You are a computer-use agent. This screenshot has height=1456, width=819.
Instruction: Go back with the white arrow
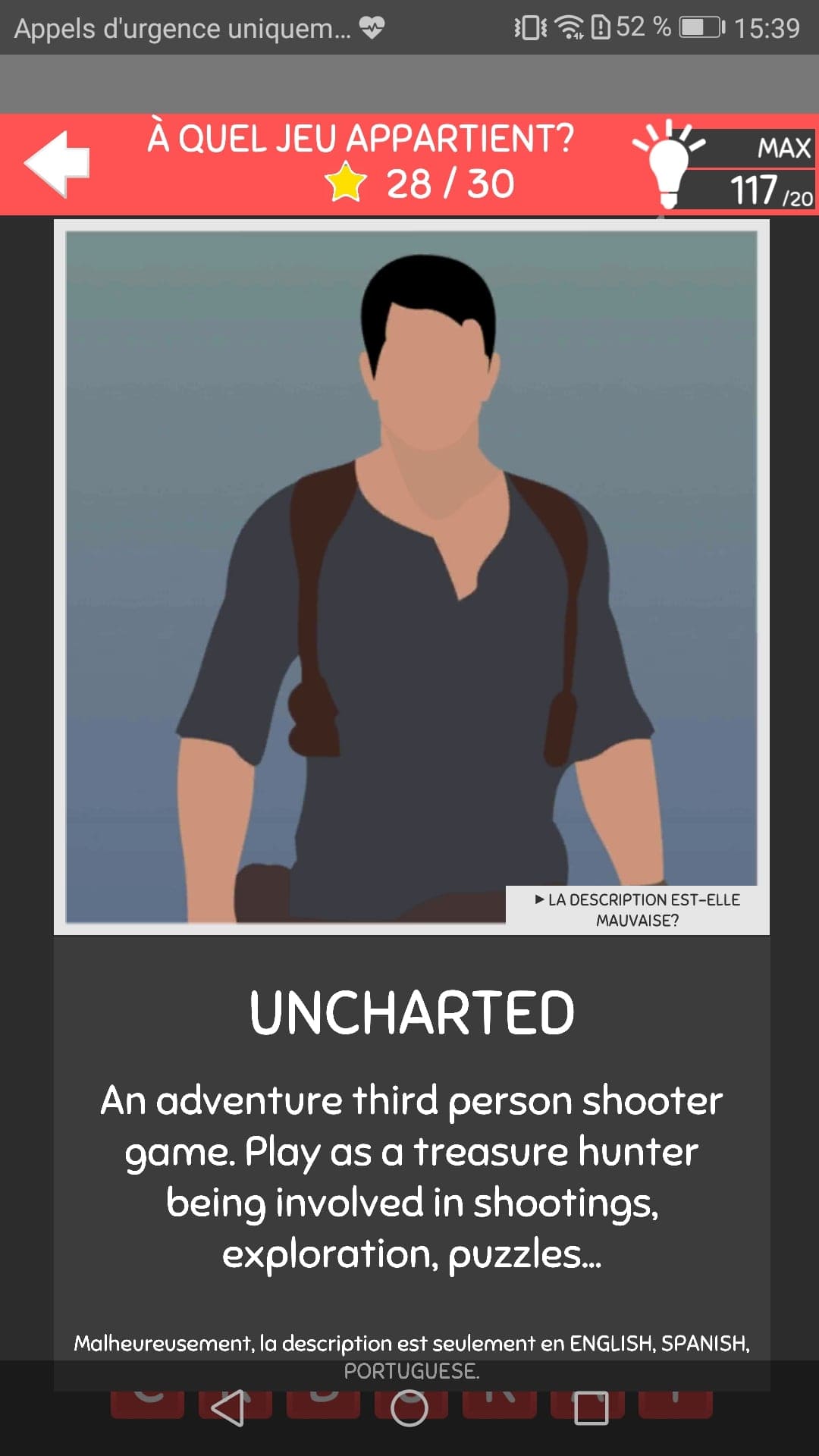(x=58, y=163)
